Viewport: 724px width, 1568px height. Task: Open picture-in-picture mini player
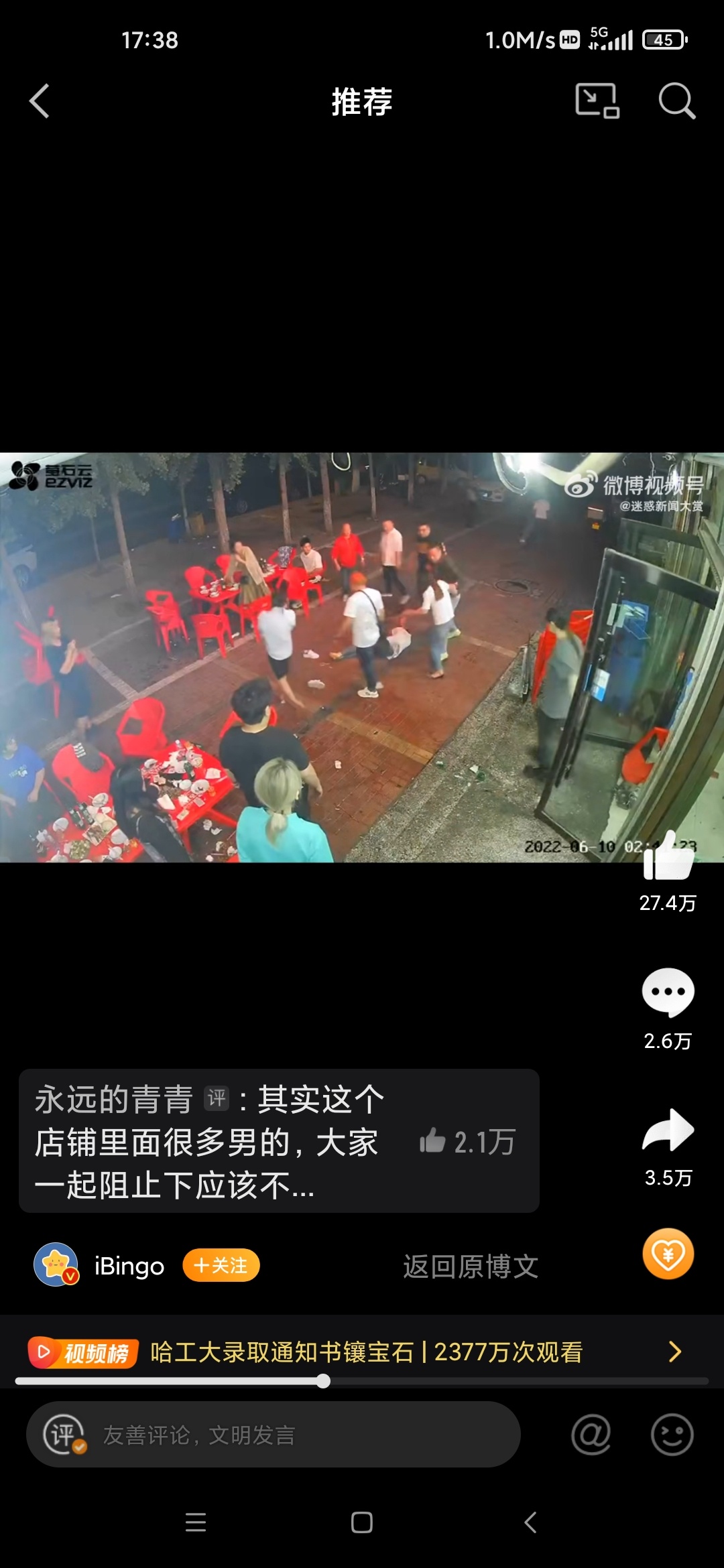tap(597, 101)
